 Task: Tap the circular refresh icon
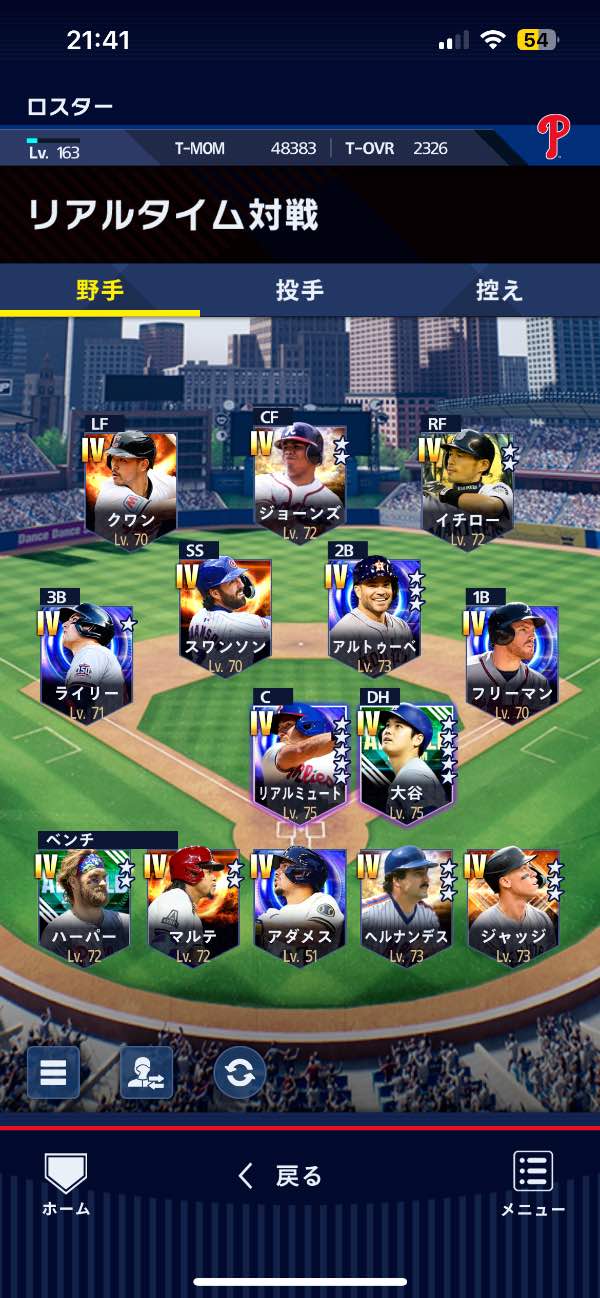point(240,1073)
